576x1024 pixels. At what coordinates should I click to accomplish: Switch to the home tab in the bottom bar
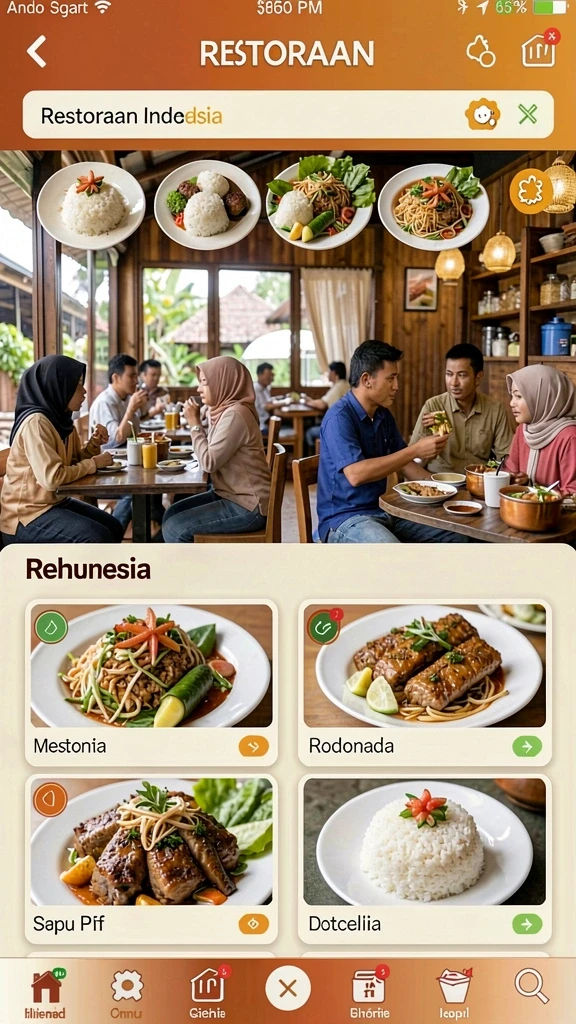pos(45,993)
